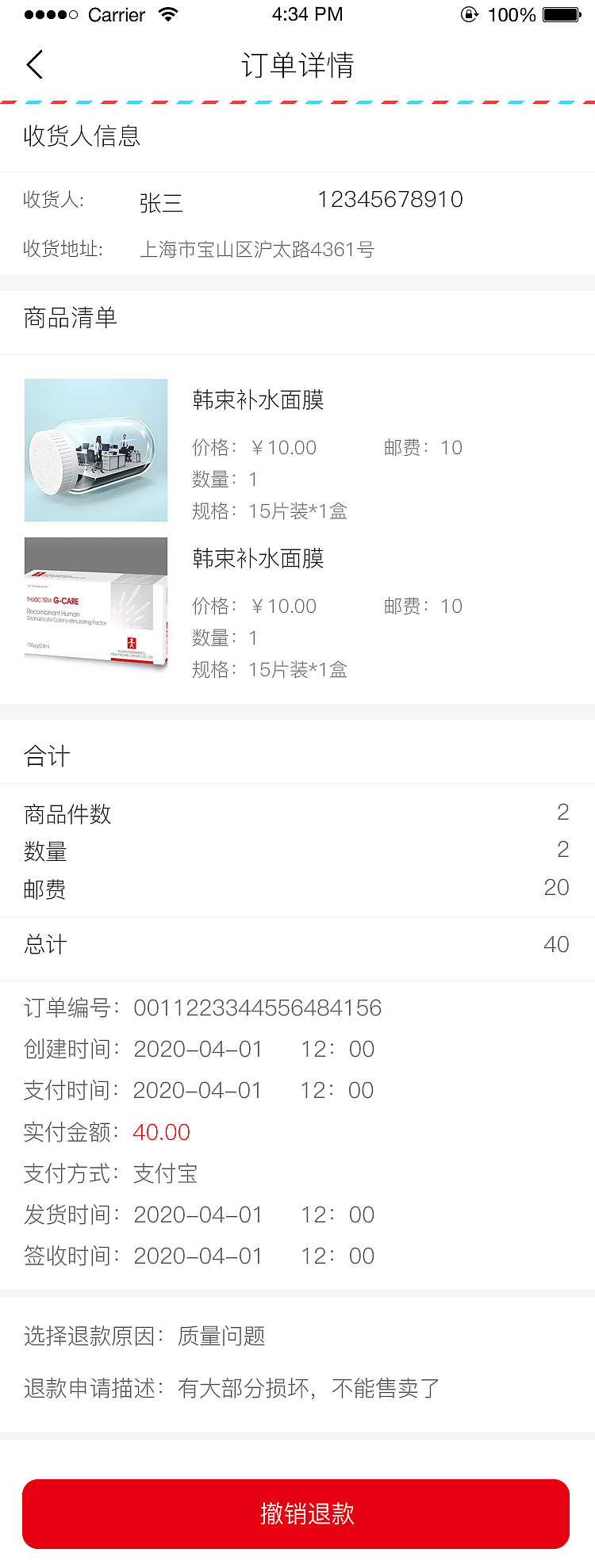Tap the Wi-Fi icon in the status bar
Screen dimensions: 595x1568
click(x=167, y=13)
